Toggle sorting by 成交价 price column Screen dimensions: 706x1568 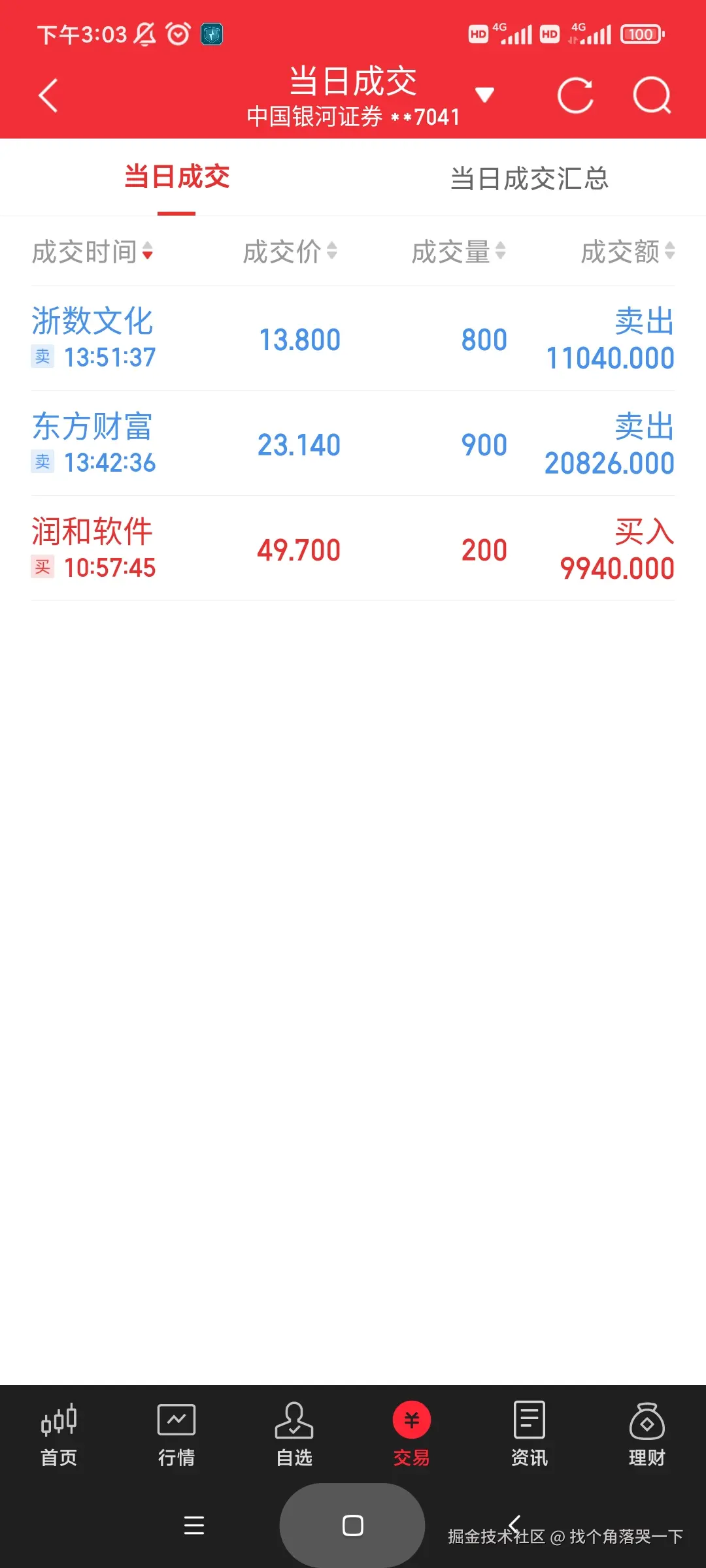pyautogui.click(x=288, y=252)
